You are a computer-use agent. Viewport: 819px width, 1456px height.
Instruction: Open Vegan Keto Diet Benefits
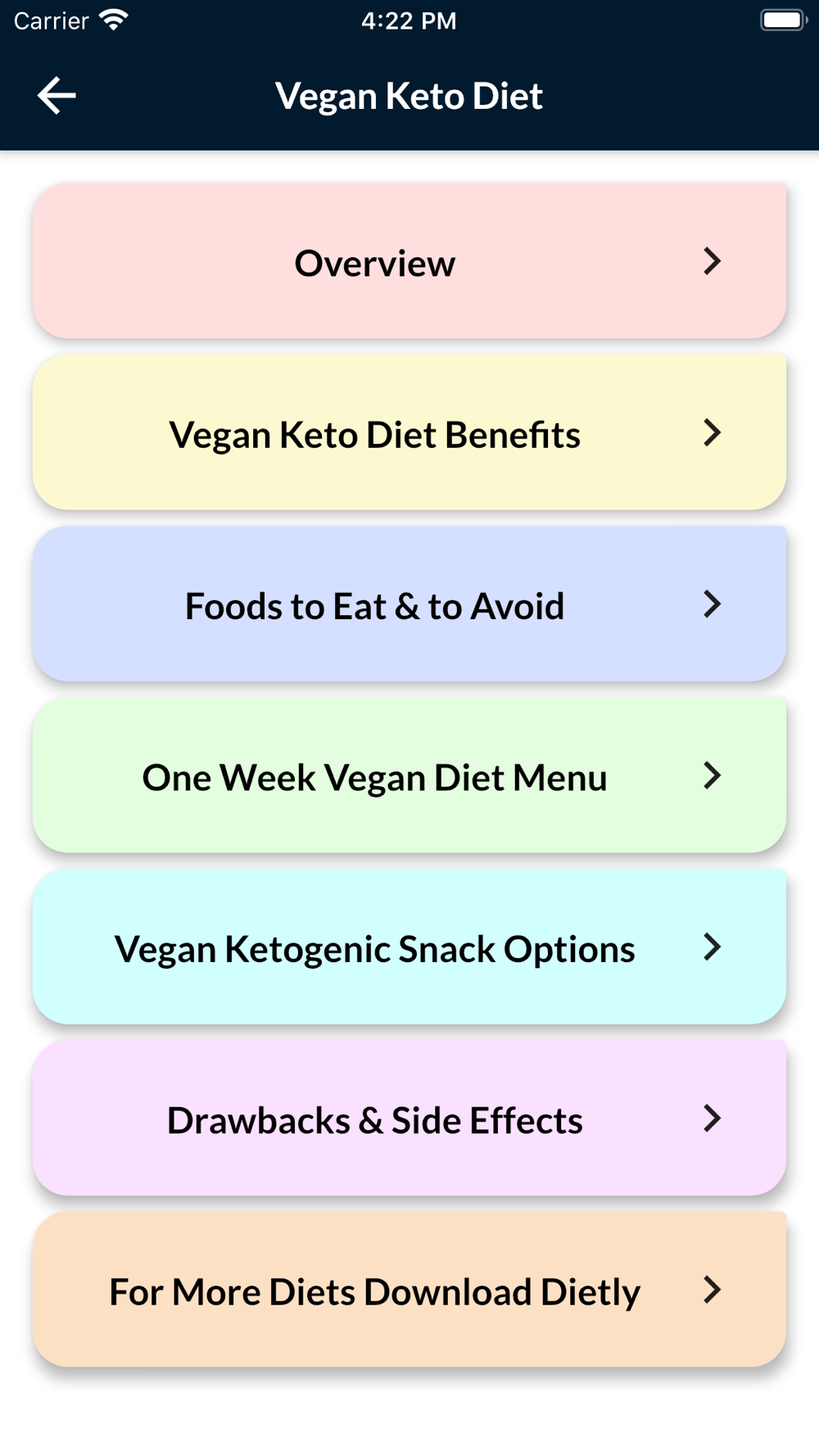tap(409, 432)
